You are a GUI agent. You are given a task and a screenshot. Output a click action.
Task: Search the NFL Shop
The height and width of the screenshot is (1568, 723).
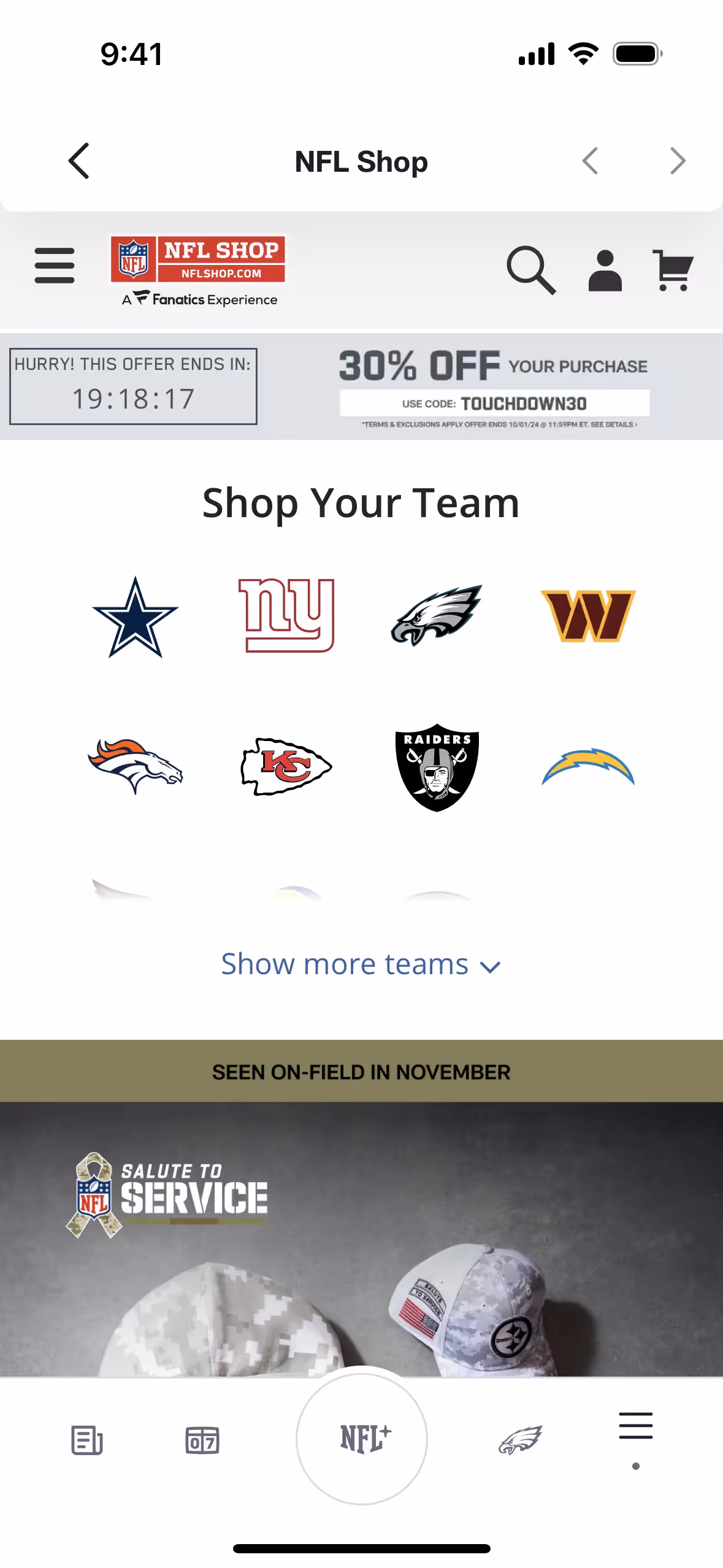coord(530,269)
